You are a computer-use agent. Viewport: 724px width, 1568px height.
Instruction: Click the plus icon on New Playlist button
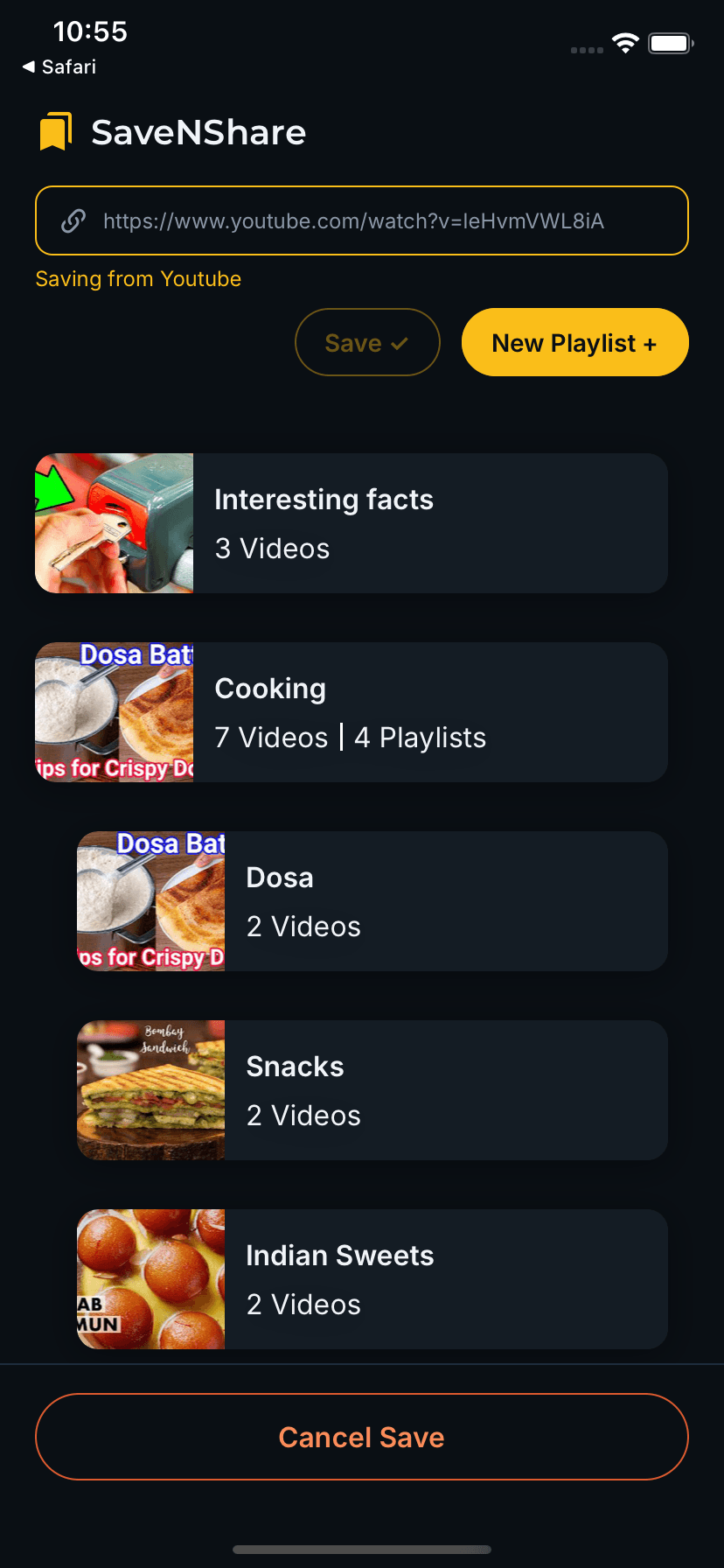point(651,342)
